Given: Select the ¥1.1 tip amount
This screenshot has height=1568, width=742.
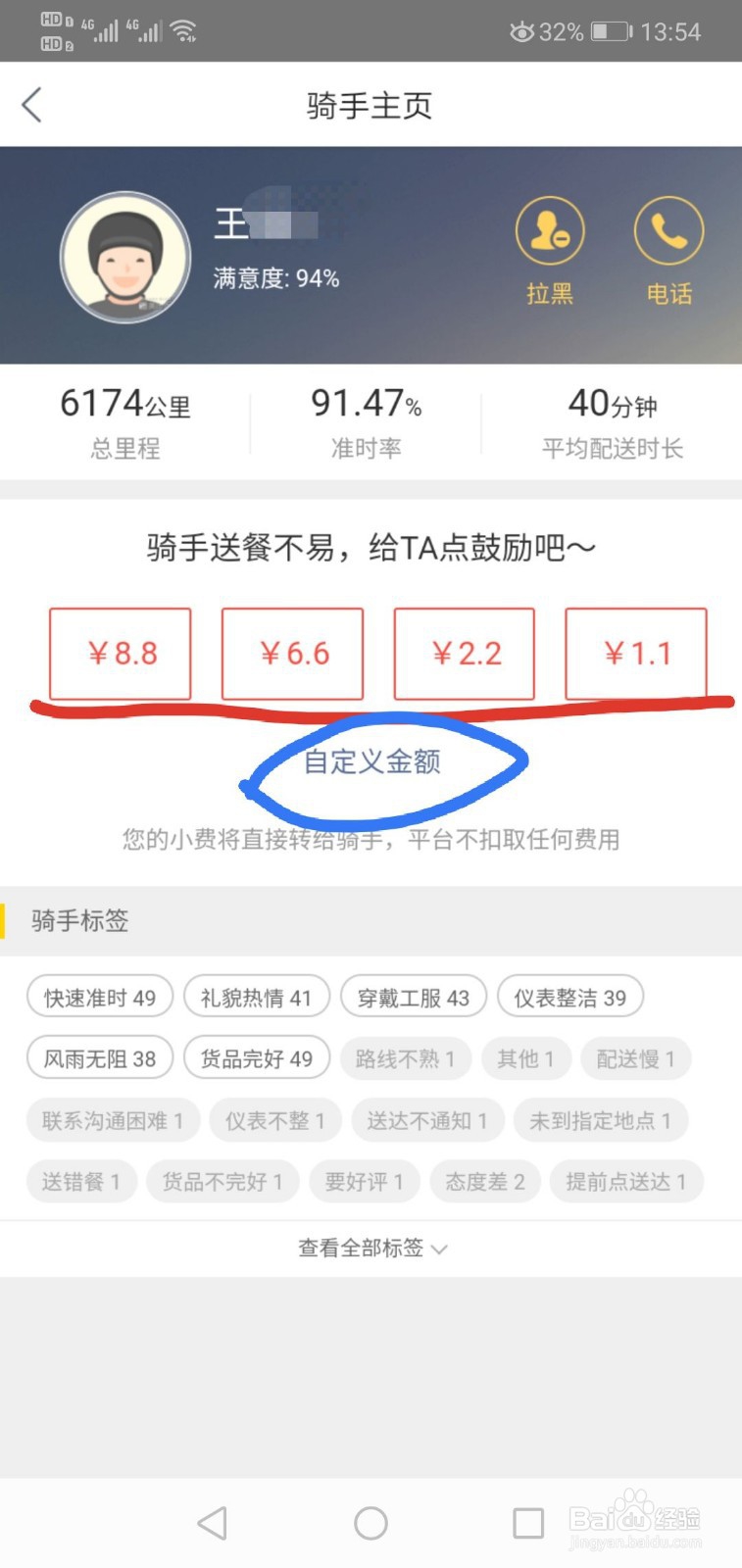Looking at the screenshot, I should tap(637, 654).
